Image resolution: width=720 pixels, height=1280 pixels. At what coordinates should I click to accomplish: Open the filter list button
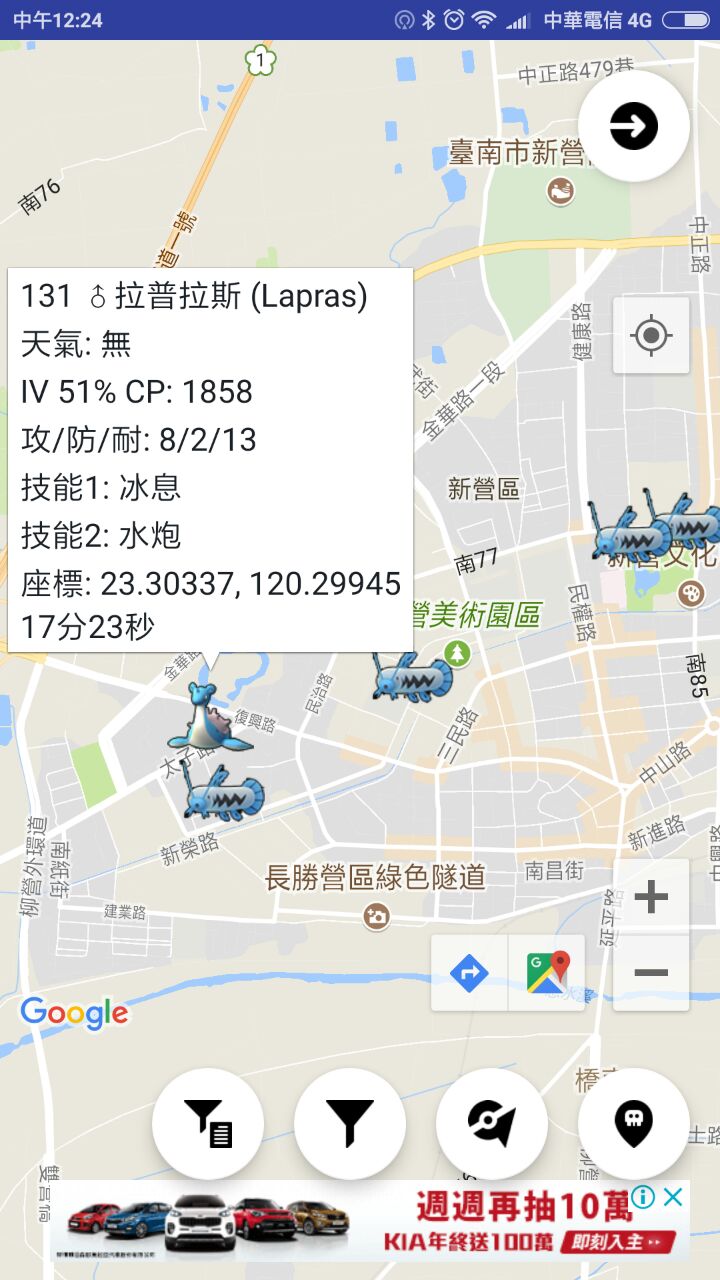(208, 1123)
